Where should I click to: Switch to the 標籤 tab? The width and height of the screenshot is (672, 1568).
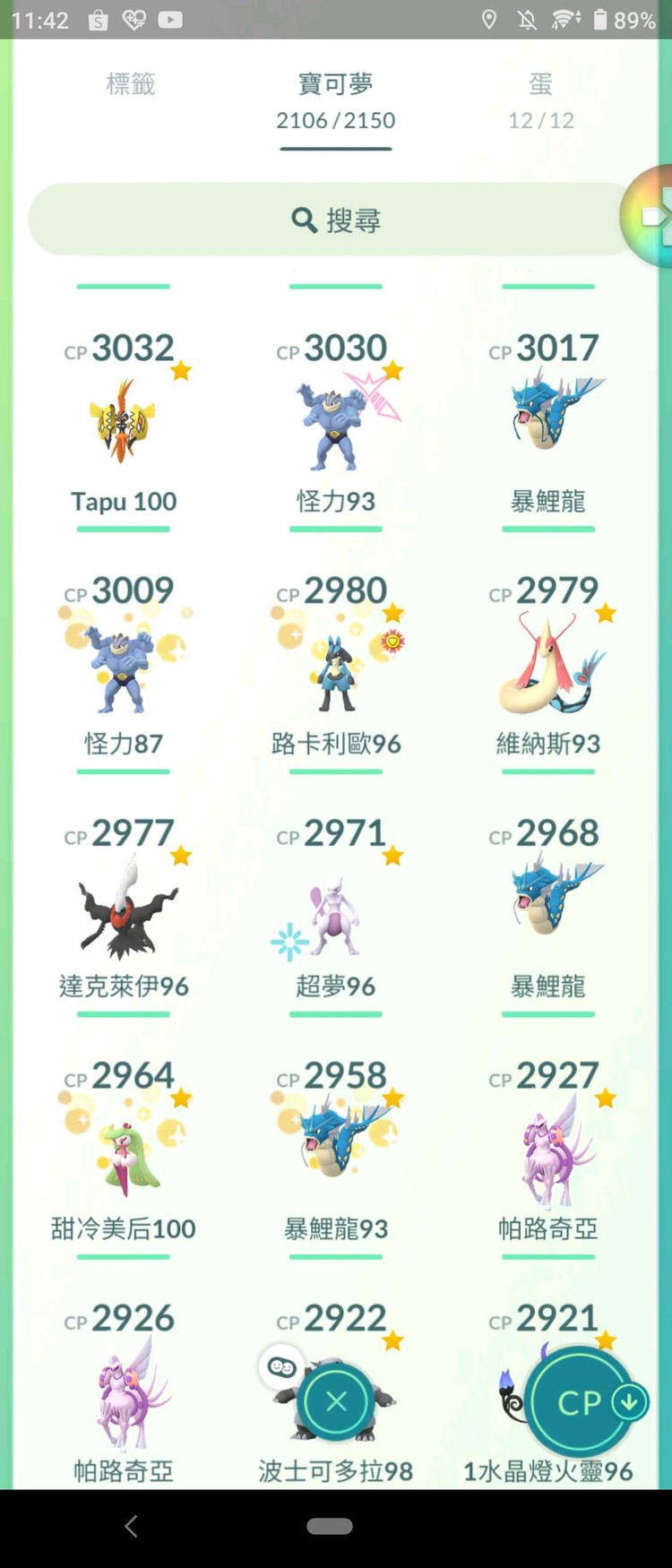[x=131, y=85]
